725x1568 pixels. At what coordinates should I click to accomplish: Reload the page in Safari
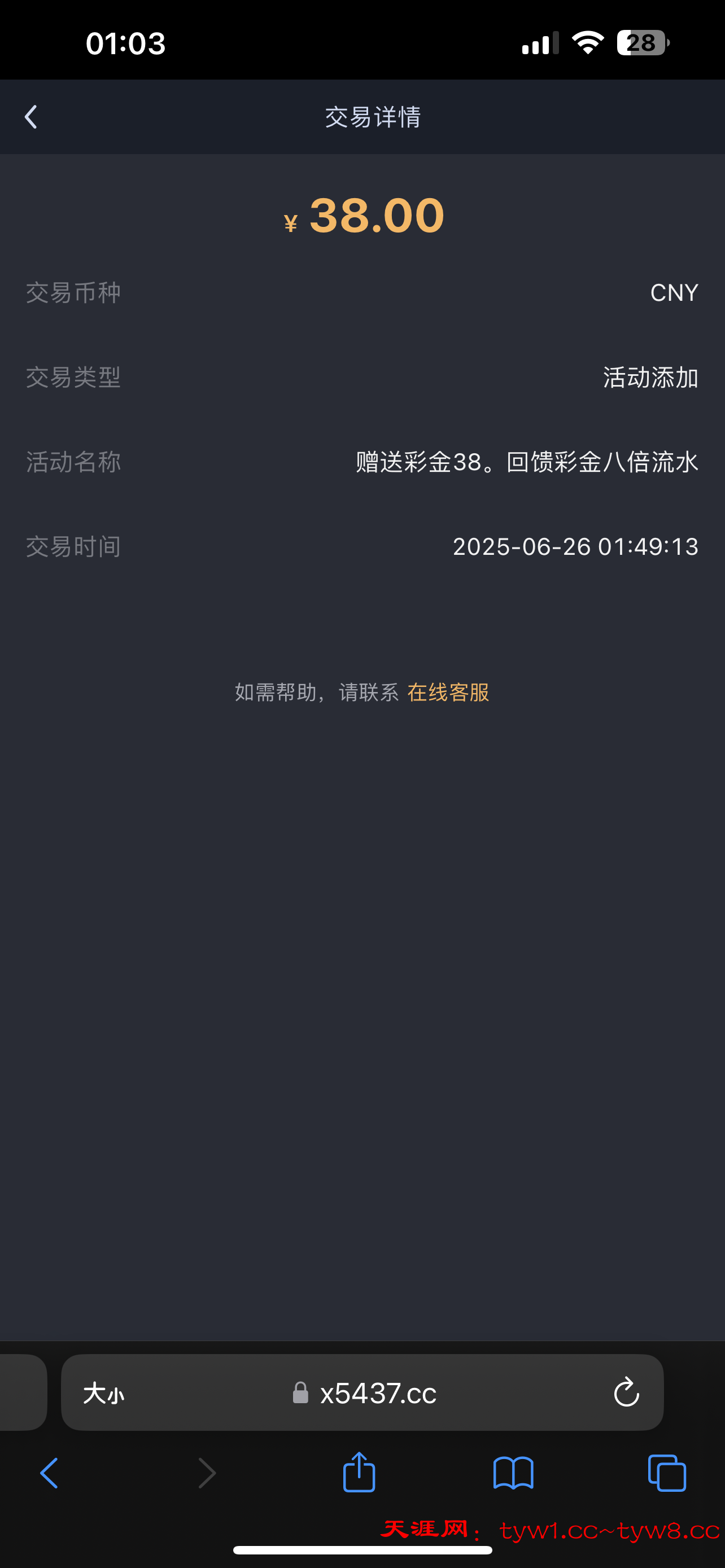(626, 1392)
